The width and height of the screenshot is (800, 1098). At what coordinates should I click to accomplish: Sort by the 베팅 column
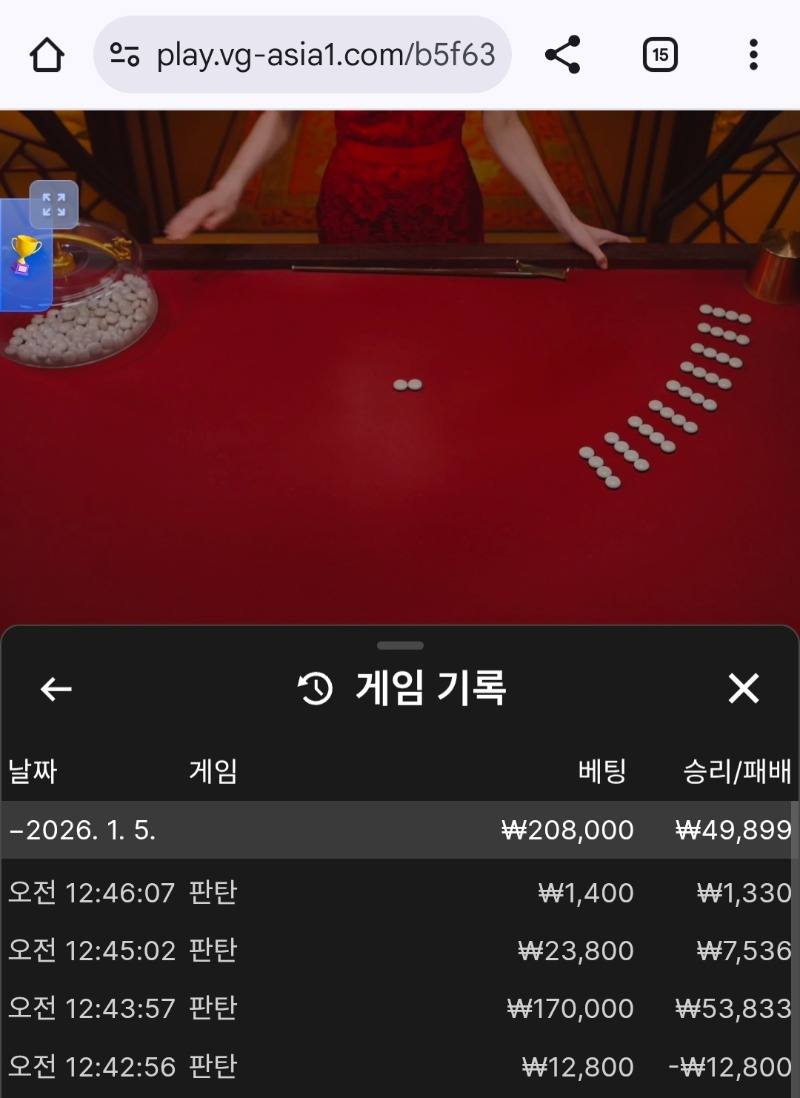tap(600, 771)
